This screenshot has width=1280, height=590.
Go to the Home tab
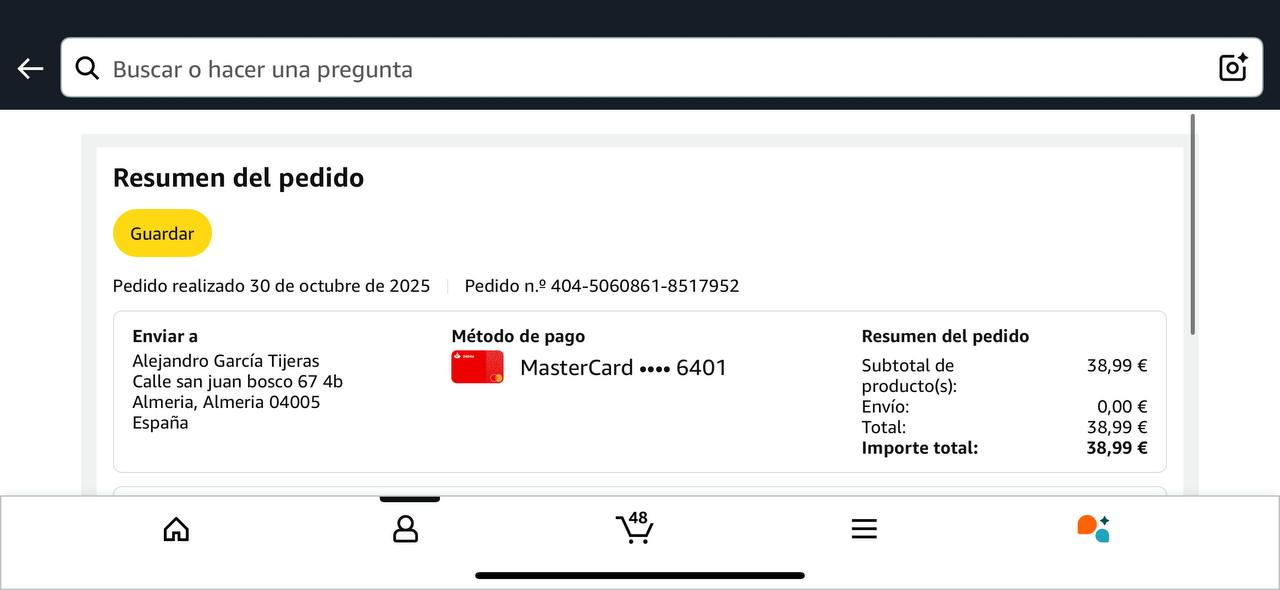click(x=176, y=529)
